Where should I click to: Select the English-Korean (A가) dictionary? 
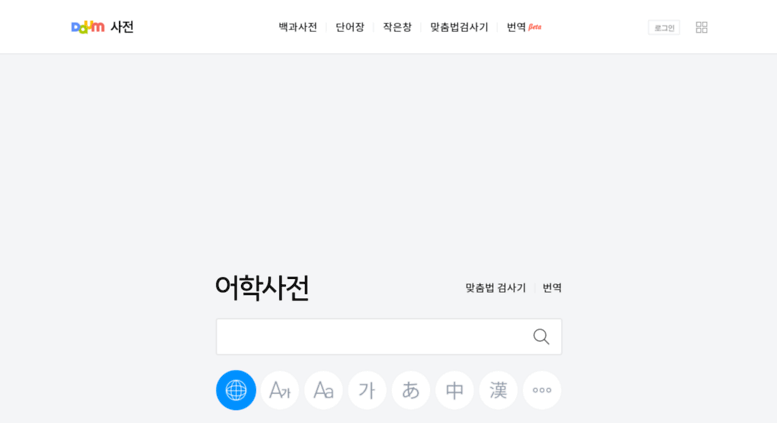pos(280,390)
